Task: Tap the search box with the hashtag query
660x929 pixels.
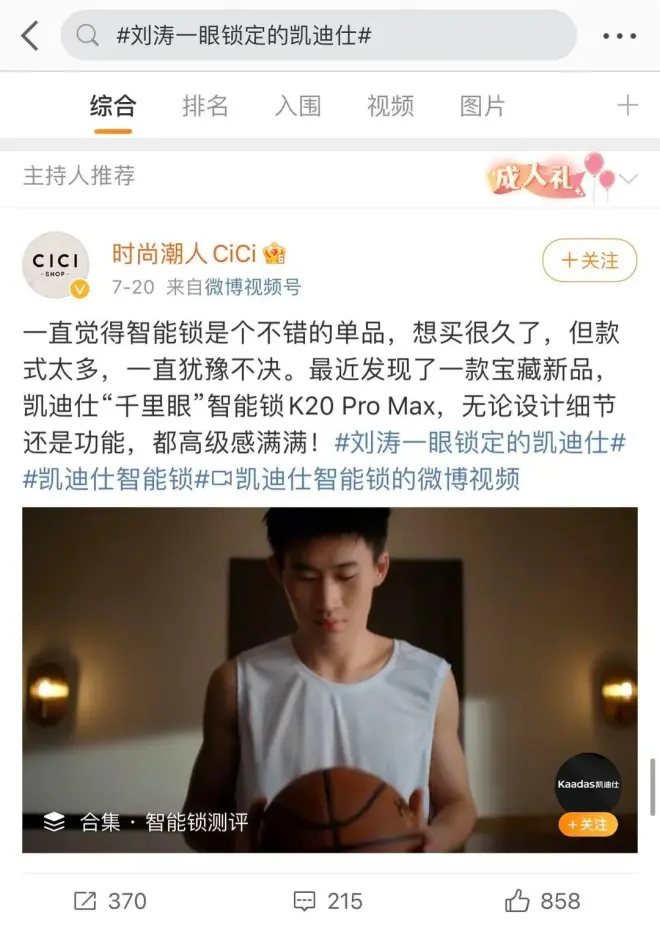Action: [x=318, y=36]
